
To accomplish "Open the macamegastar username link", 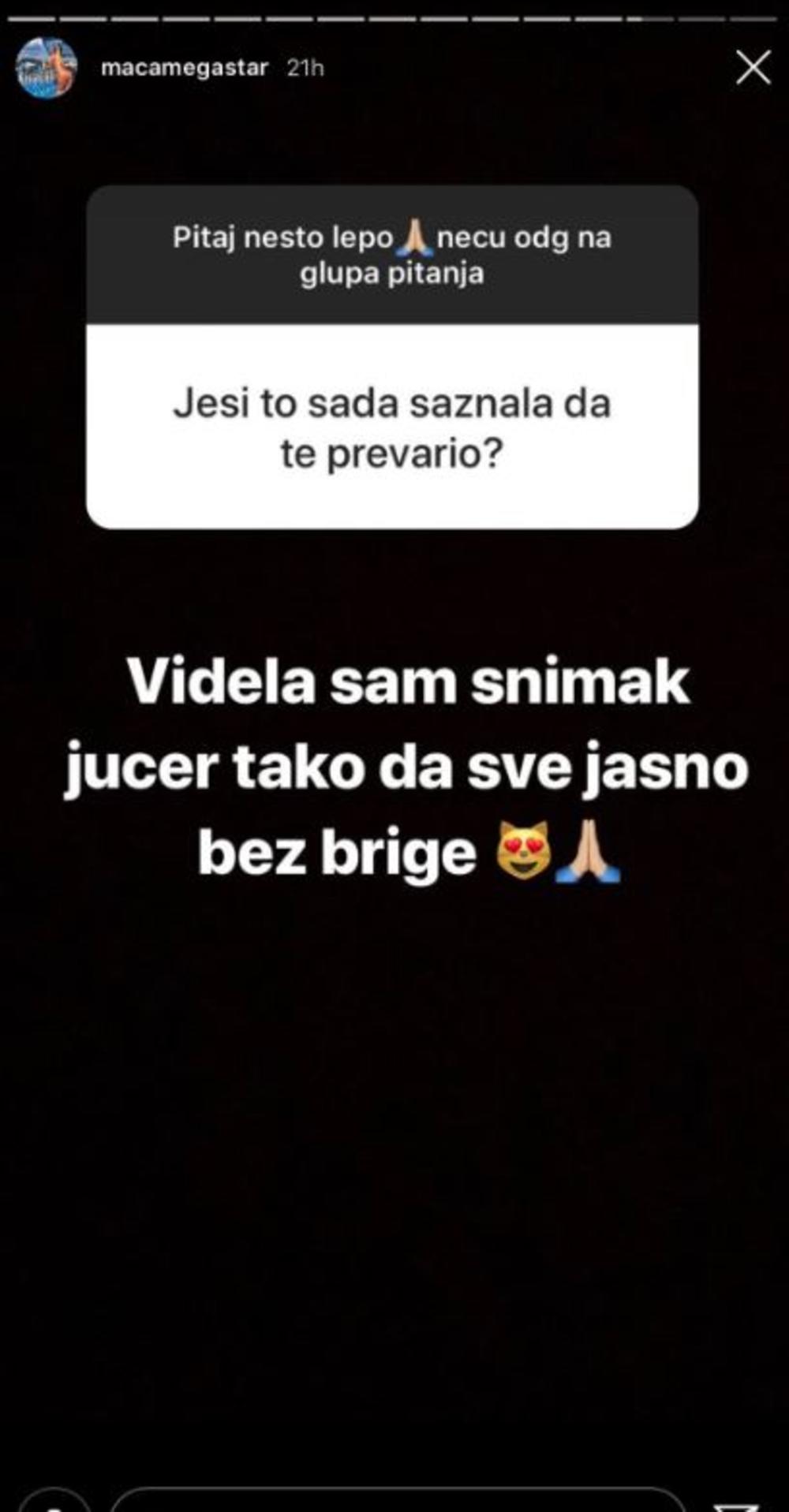I will click(x=185, y=69).
